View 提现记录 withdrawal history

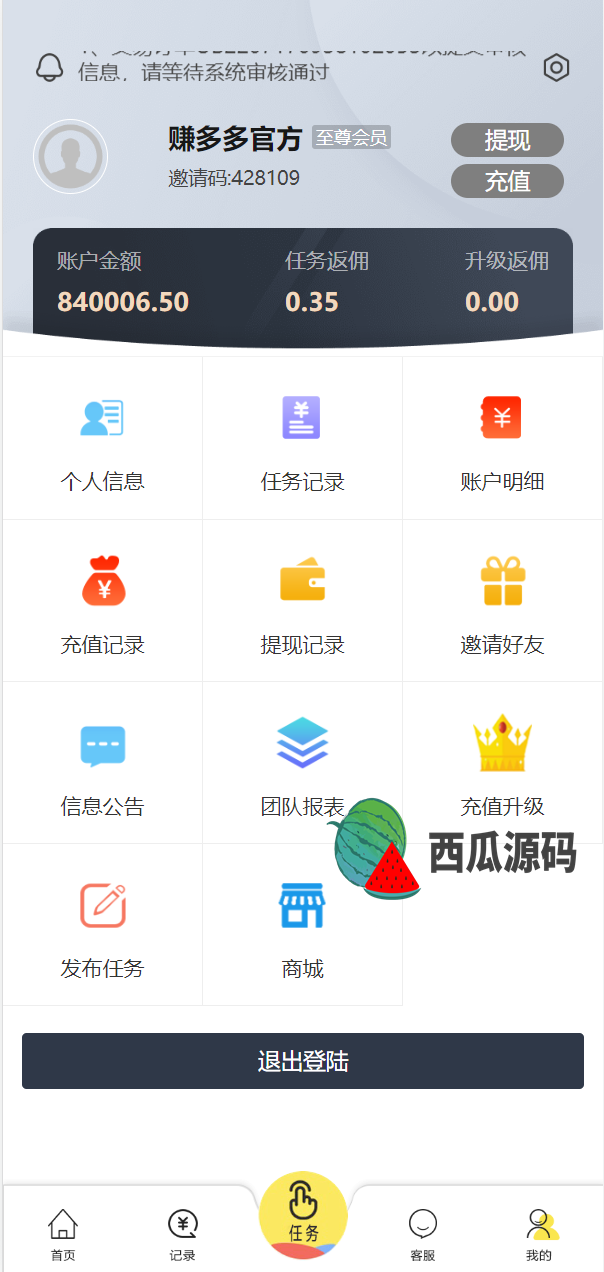tap(302, 601)
